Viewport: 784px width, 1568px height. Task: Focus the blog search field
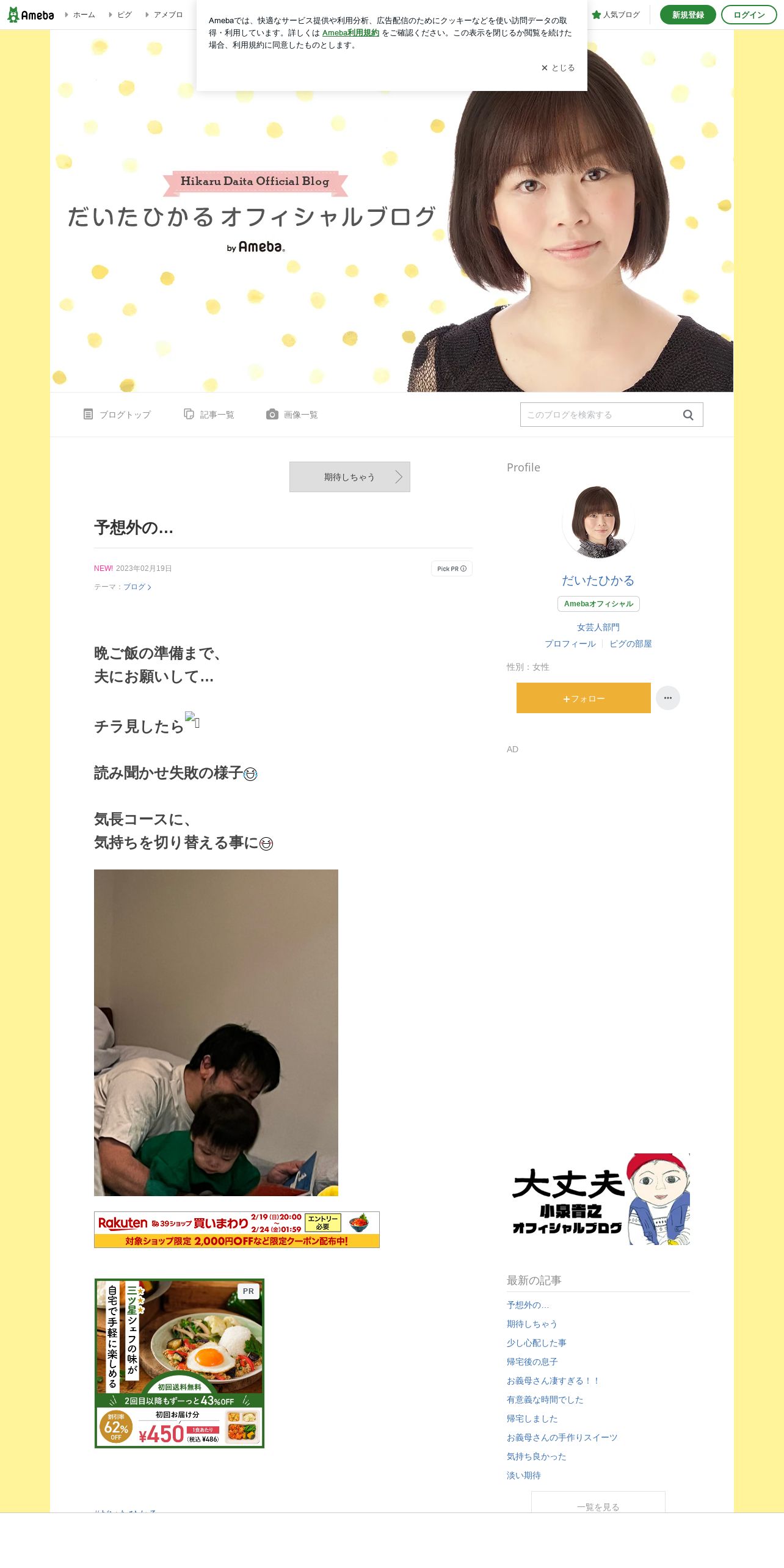click(600, 415)
